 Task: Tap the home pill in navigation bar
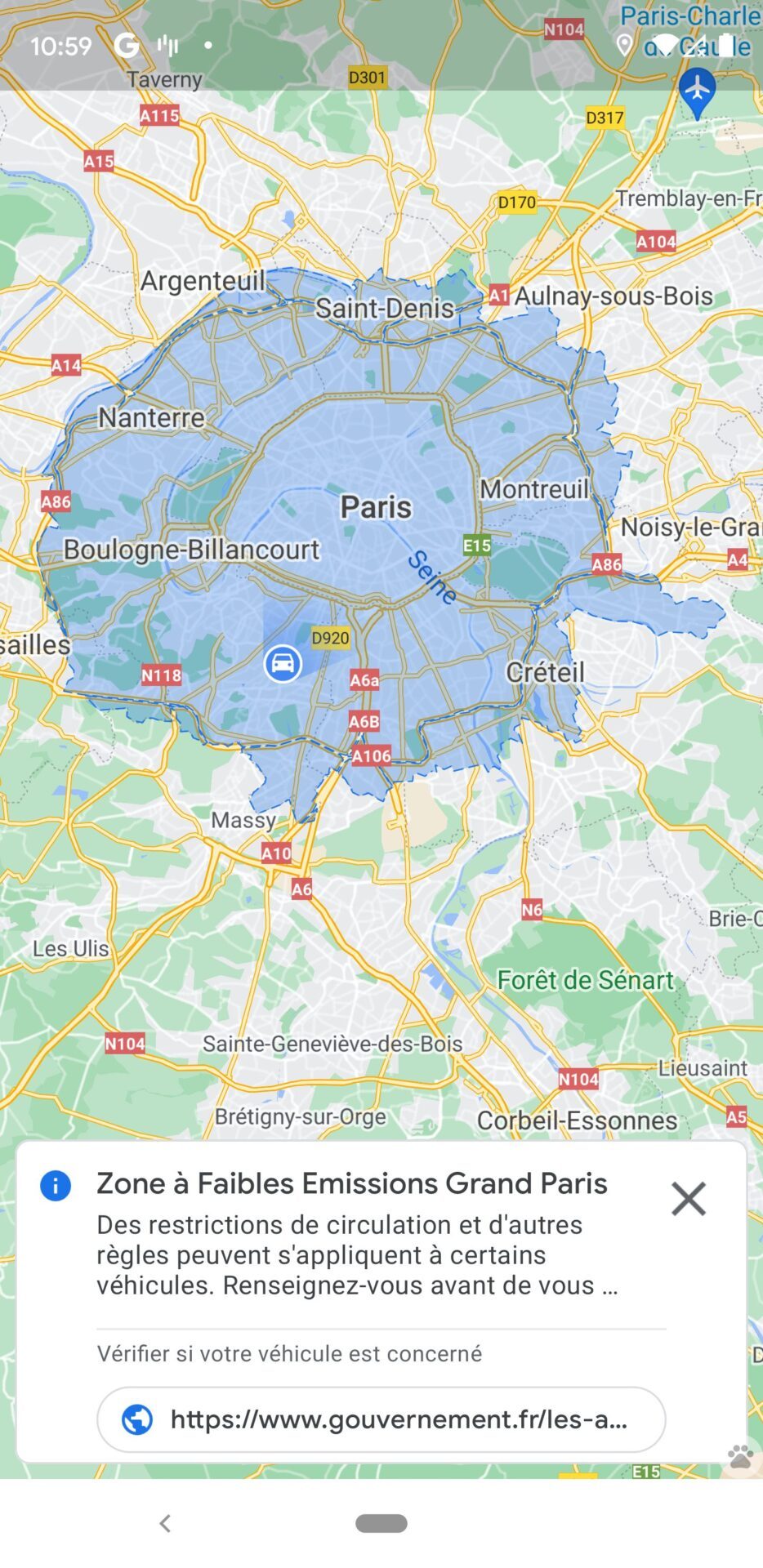click(x=381, y=1523)
